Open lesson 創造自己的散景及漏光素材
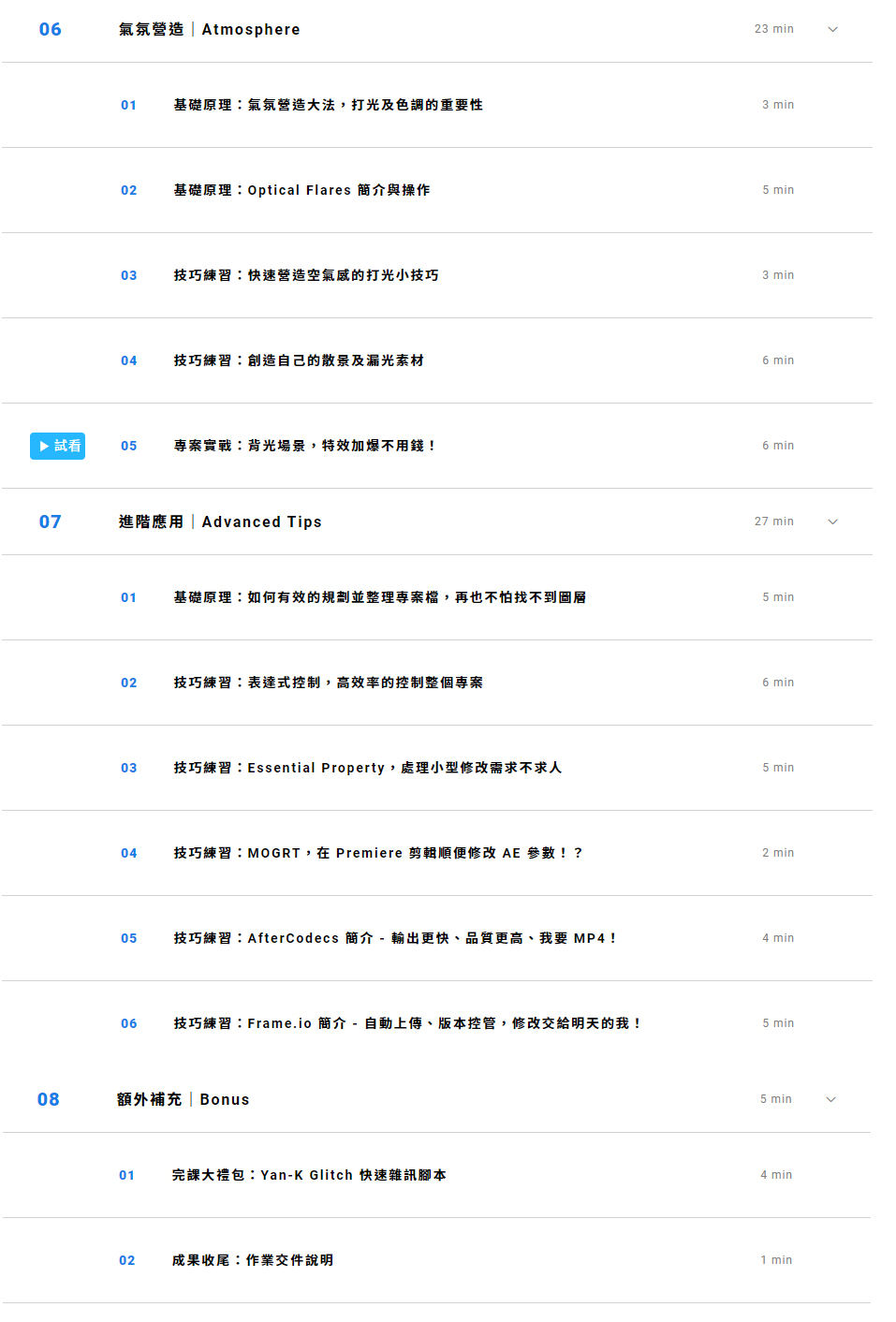Viewport: 896px width, 1322px height. tap(298, 360)
